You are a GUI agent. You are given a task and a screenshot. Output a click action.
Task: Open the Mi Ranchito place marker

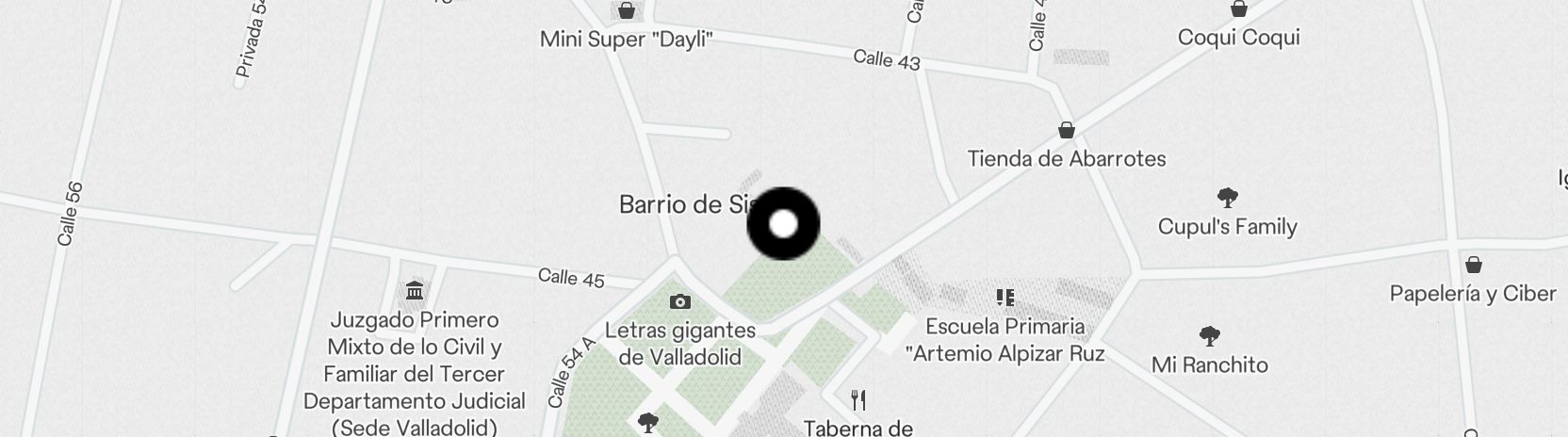(x=1210, y=335)
